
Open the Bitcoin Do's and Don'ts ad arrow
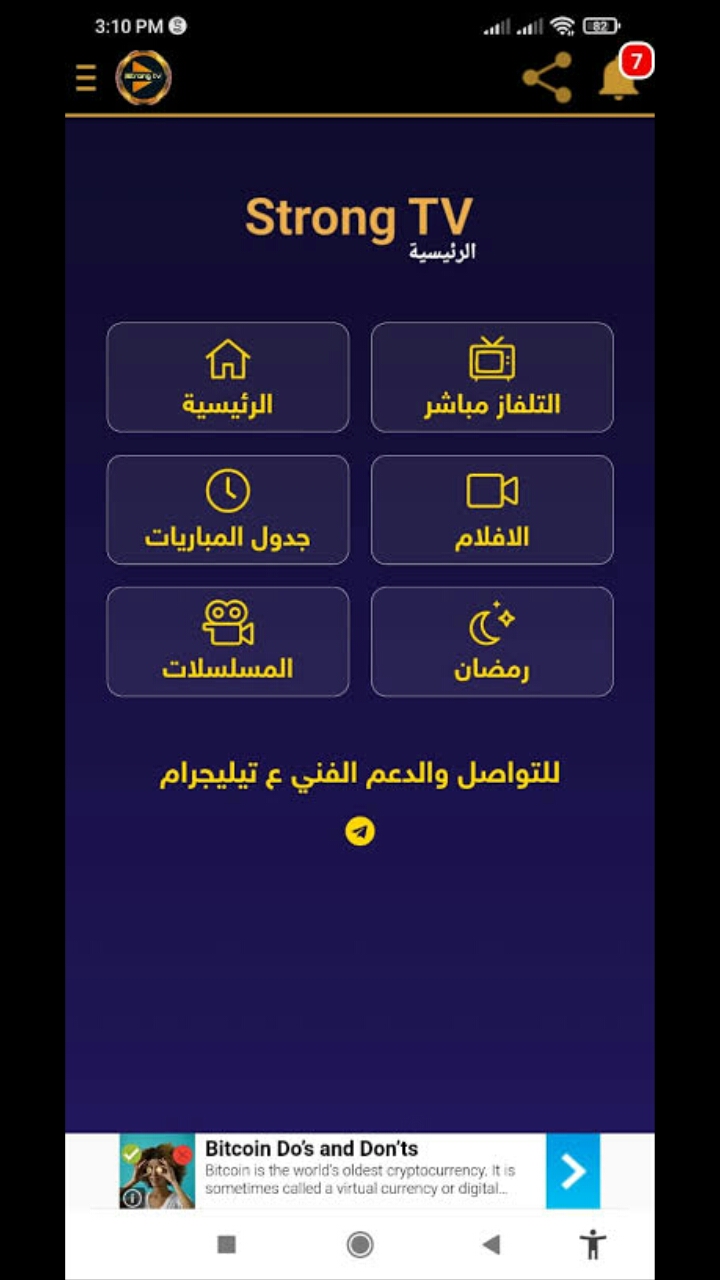pos(573,1171)
